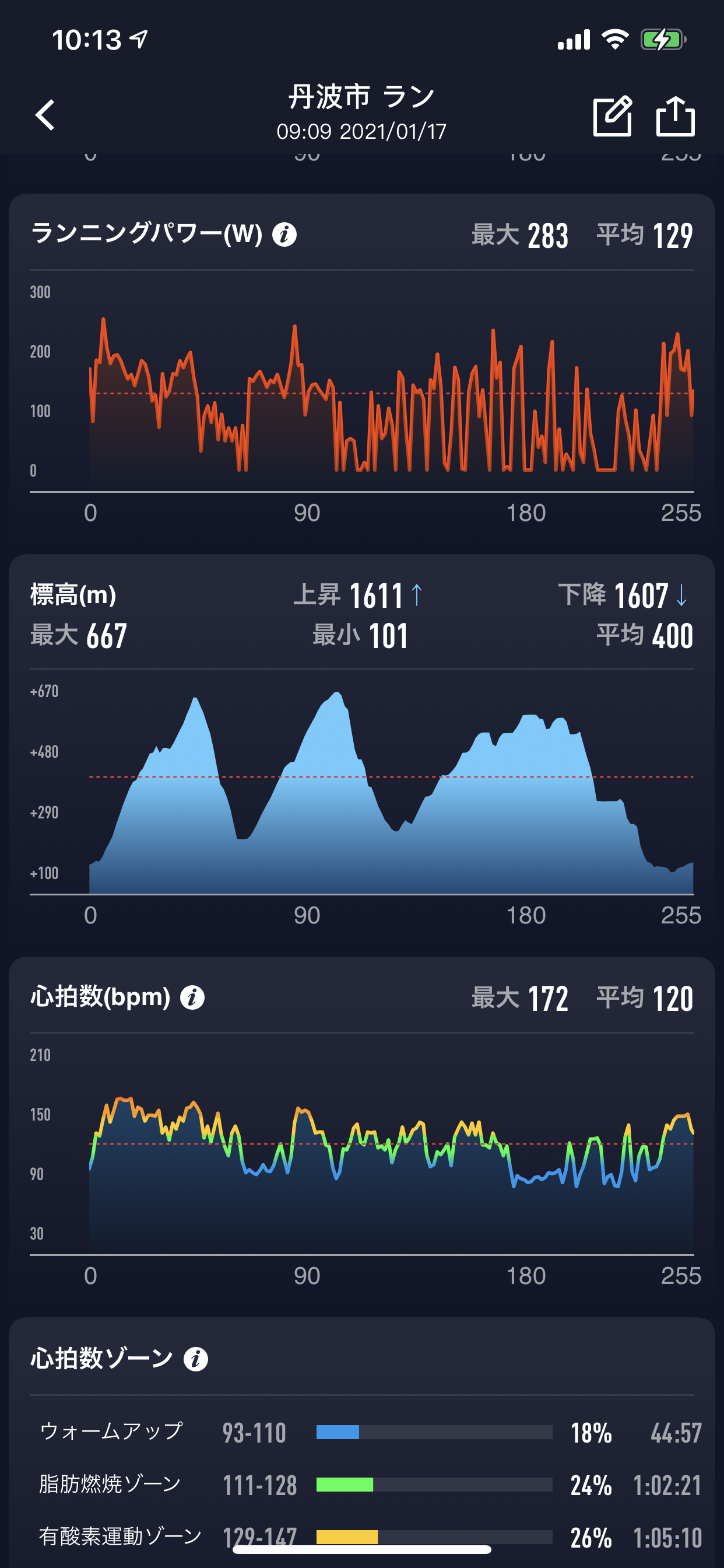Image resolution: width=724 pixels, height=1568 pixels.
Task: Open info icon next to 心拍数ゾーン
Action: [196, 1359]
